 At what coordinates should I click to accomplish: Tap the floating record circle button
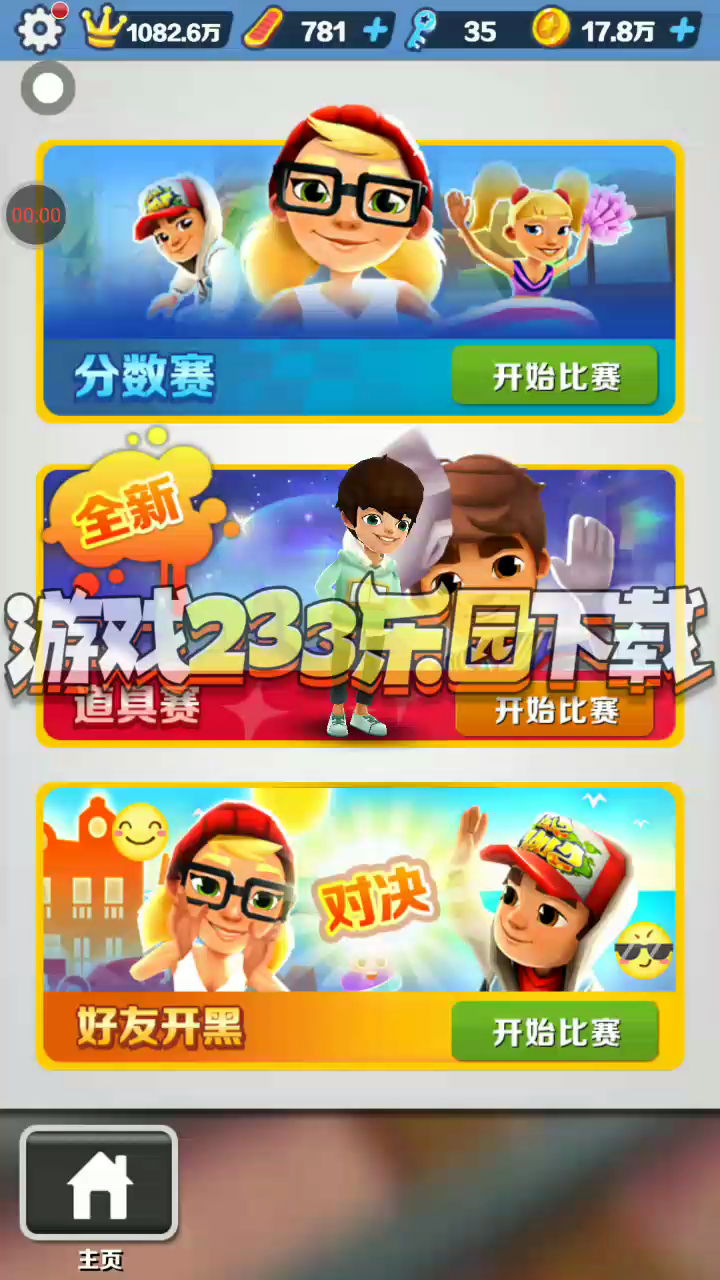[x=47, y=89]
